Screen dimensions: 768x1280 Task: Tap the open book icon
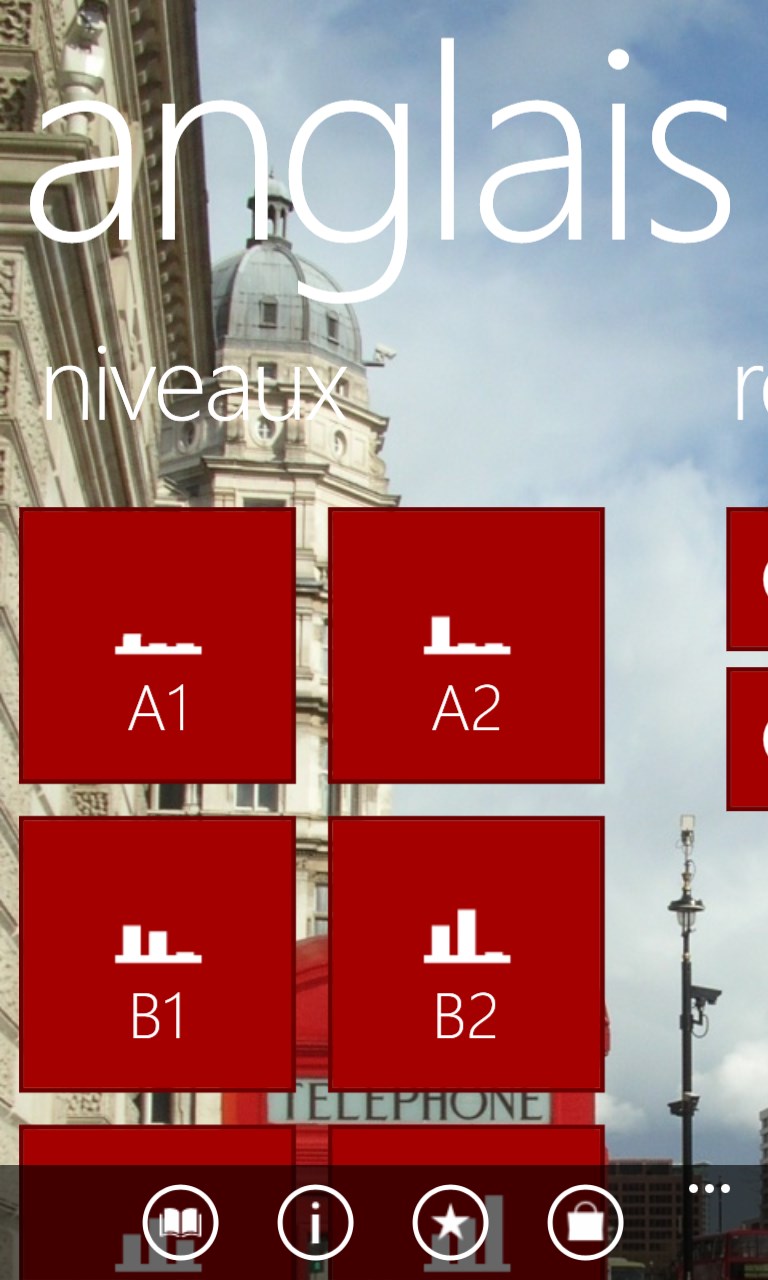click(x=180, y=1222)
